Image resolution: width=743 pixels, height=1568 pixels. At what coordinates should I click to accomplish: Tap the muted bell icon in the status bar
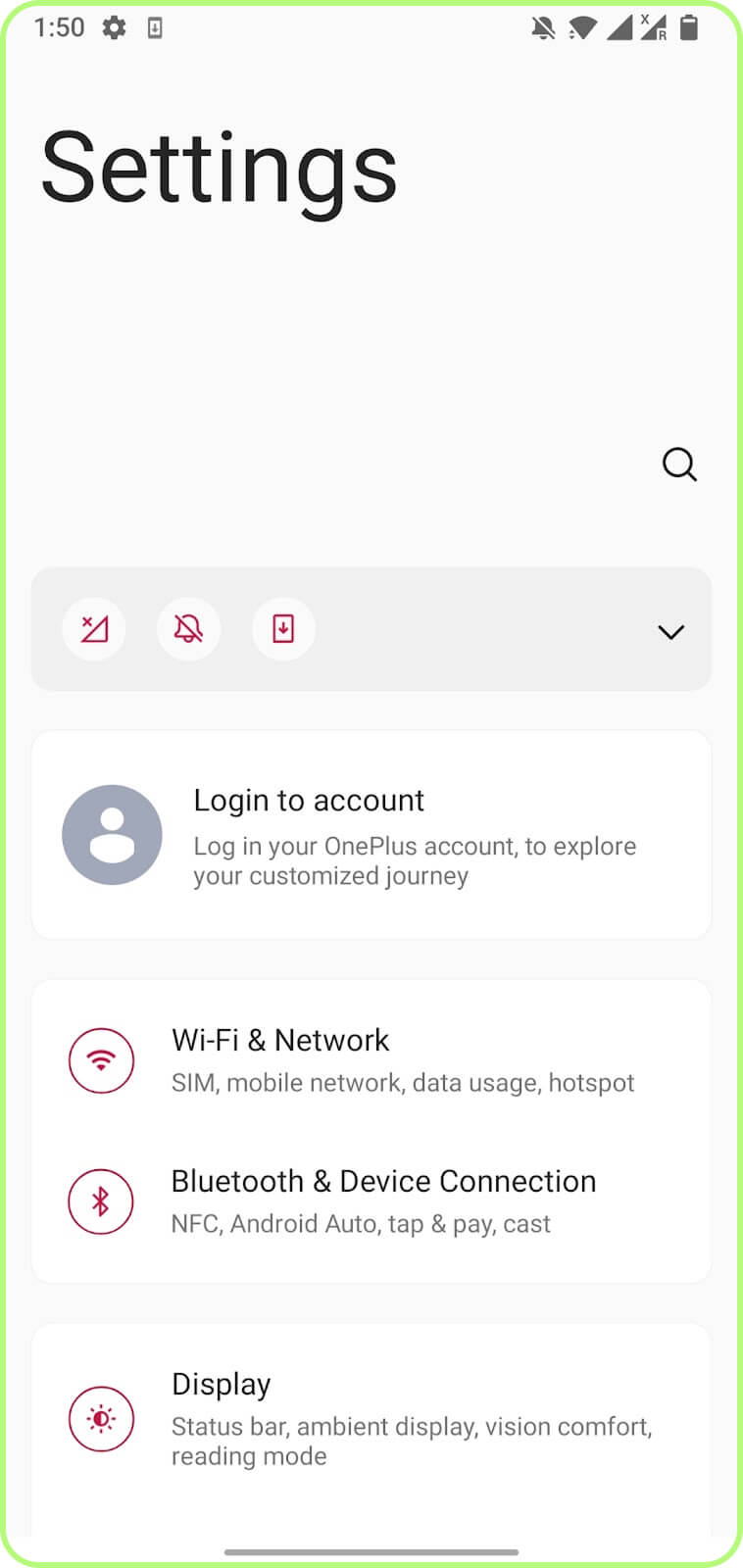point(544,27)
